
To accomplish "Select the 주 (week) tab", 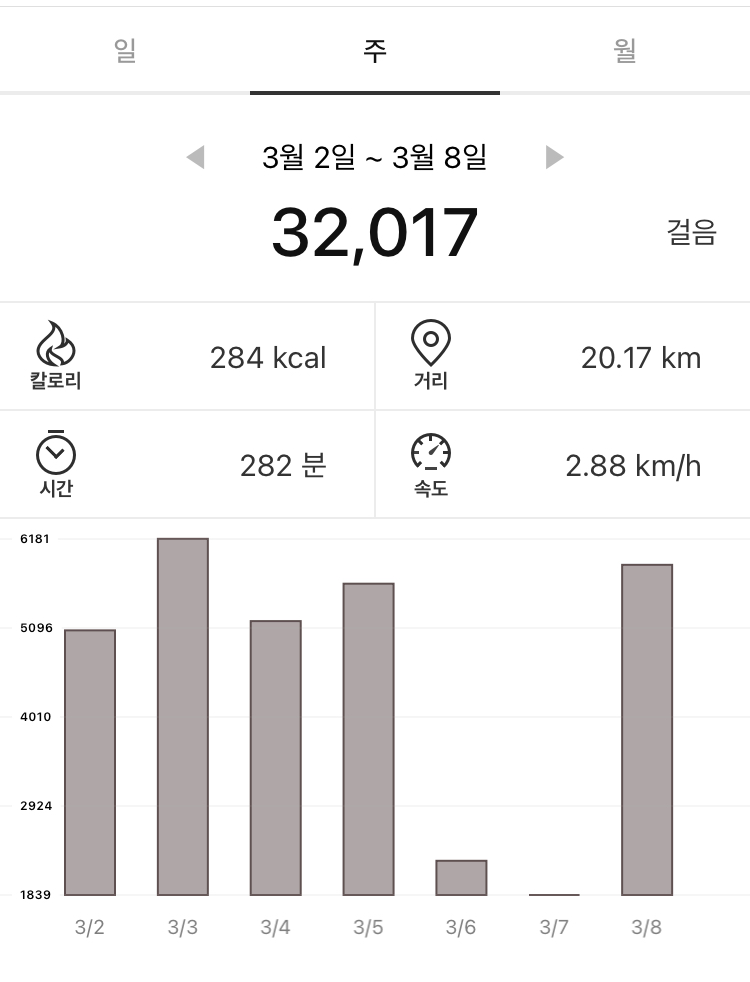I will pos(375,51).
